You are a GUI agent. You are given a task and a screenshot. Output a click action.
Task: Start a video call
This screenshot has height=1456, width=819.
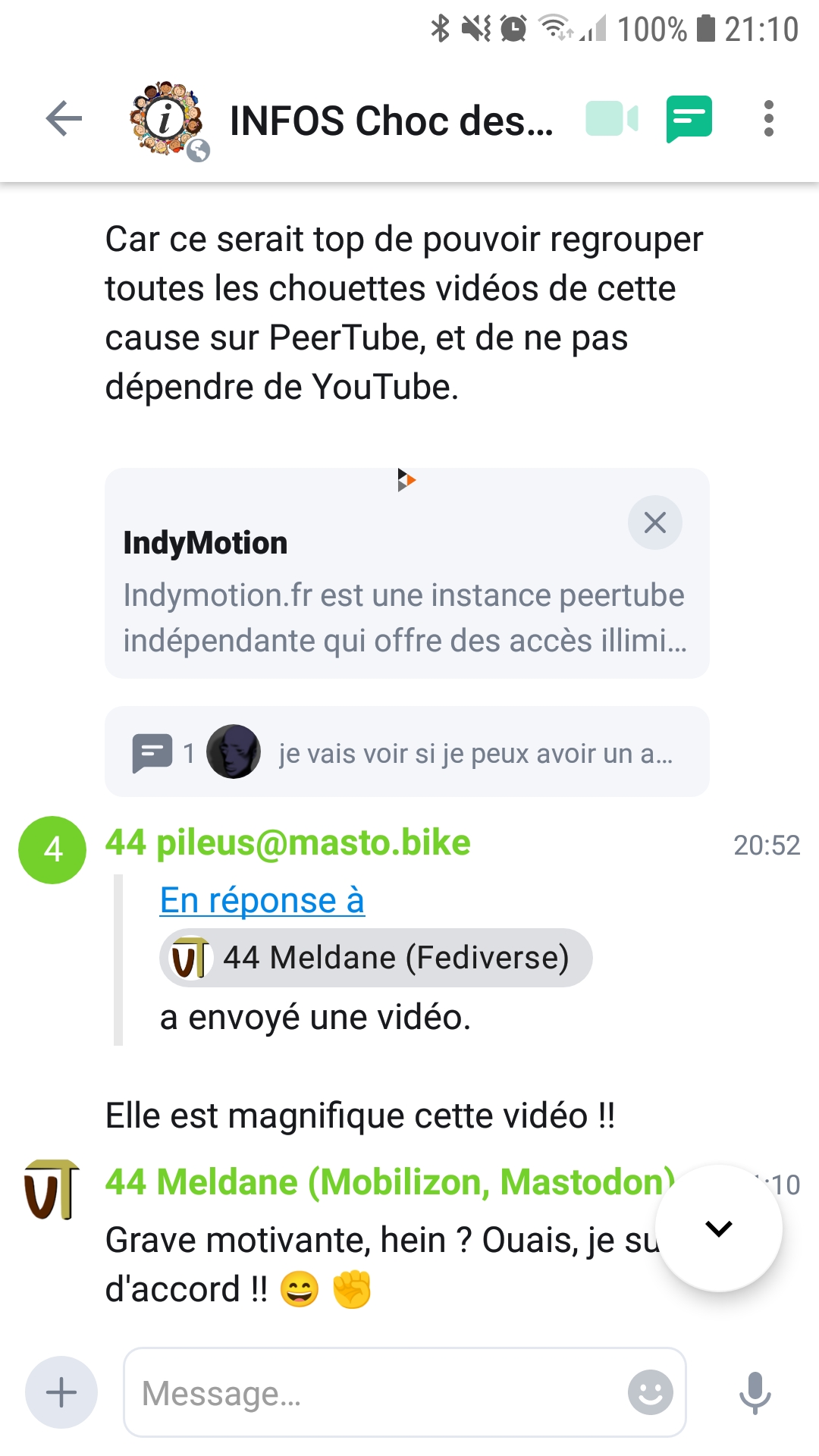[612, 119]
